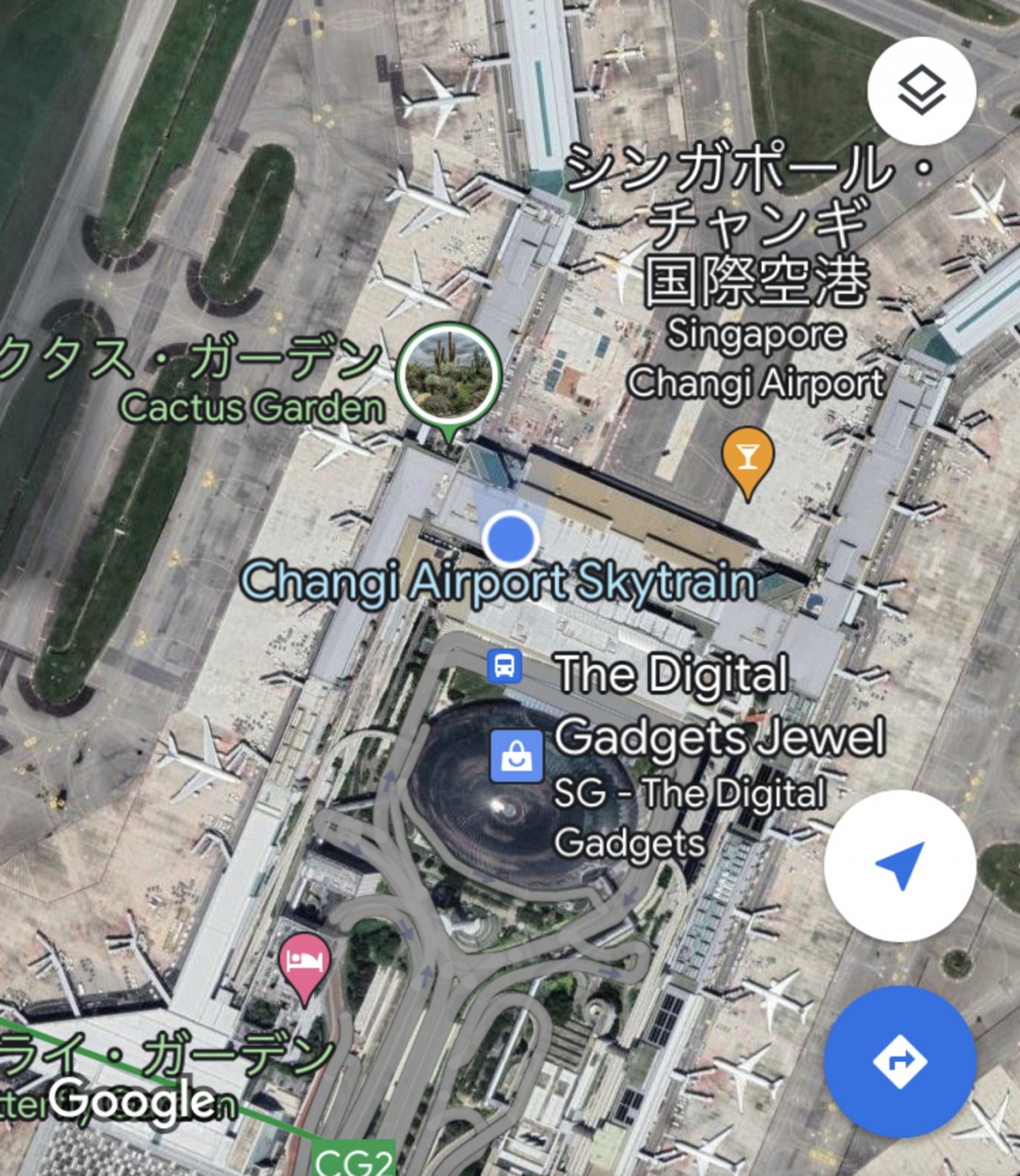Image resolution: width=1020 pixels, height=1176 pixels.
Task: Open the map layers selector
Action: tap(921, 91)
